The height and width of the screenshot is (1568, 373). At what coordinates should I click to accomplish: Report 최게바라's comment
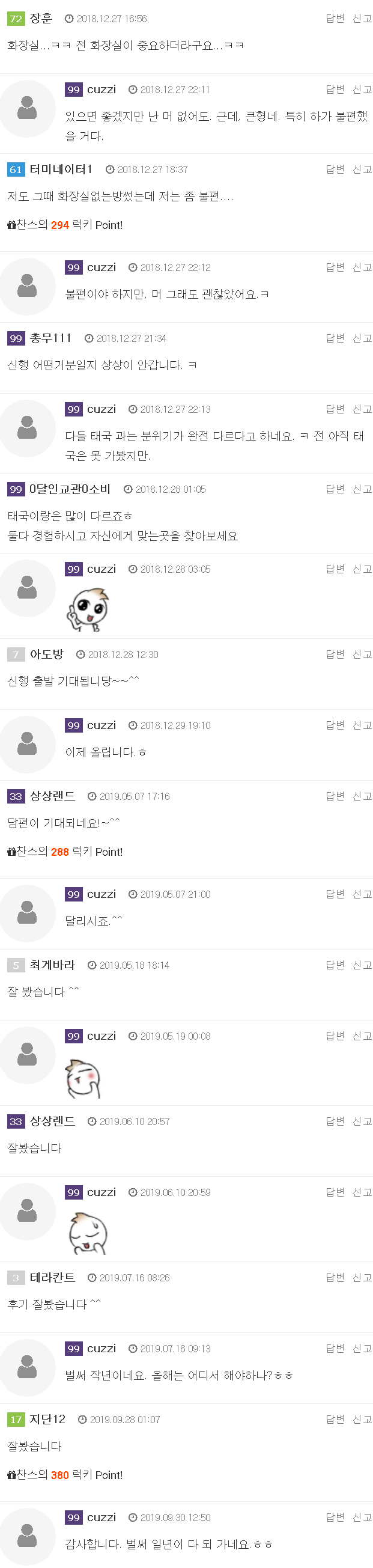coord(362,964)
